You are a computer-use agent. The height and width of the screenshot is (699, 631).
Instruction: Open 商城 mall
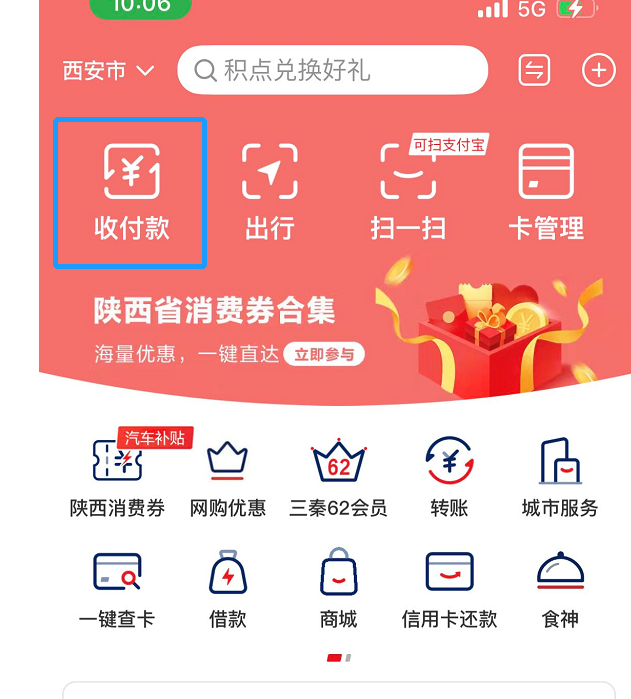pos(338,588)
